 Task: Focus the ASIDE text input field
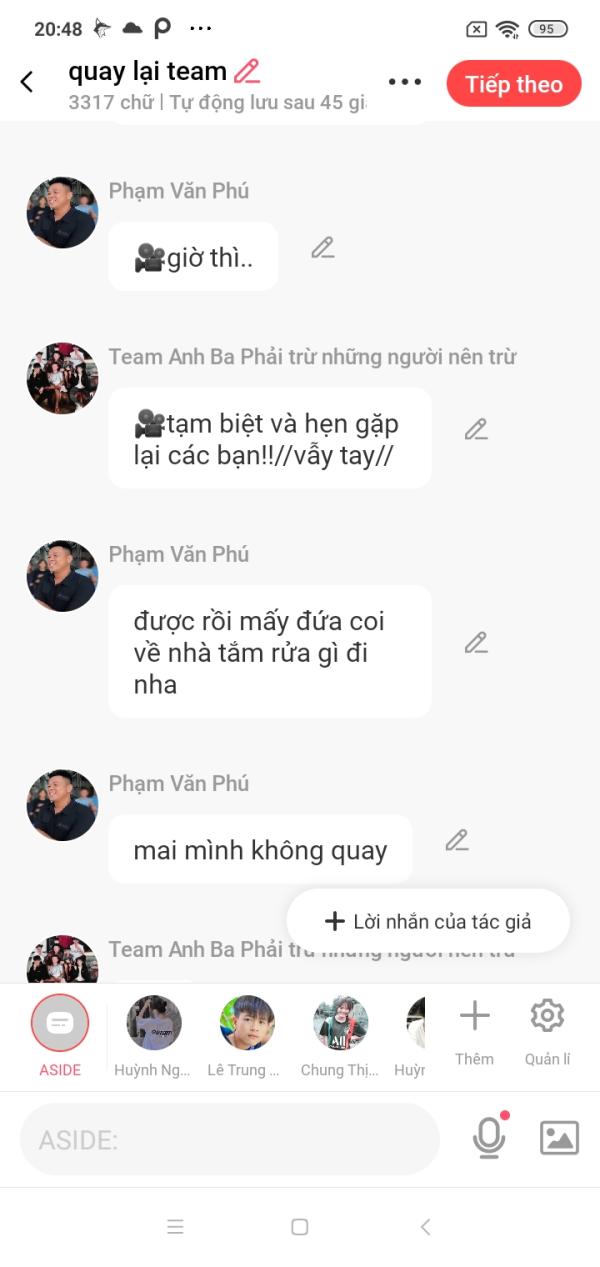pos(230,1139)
